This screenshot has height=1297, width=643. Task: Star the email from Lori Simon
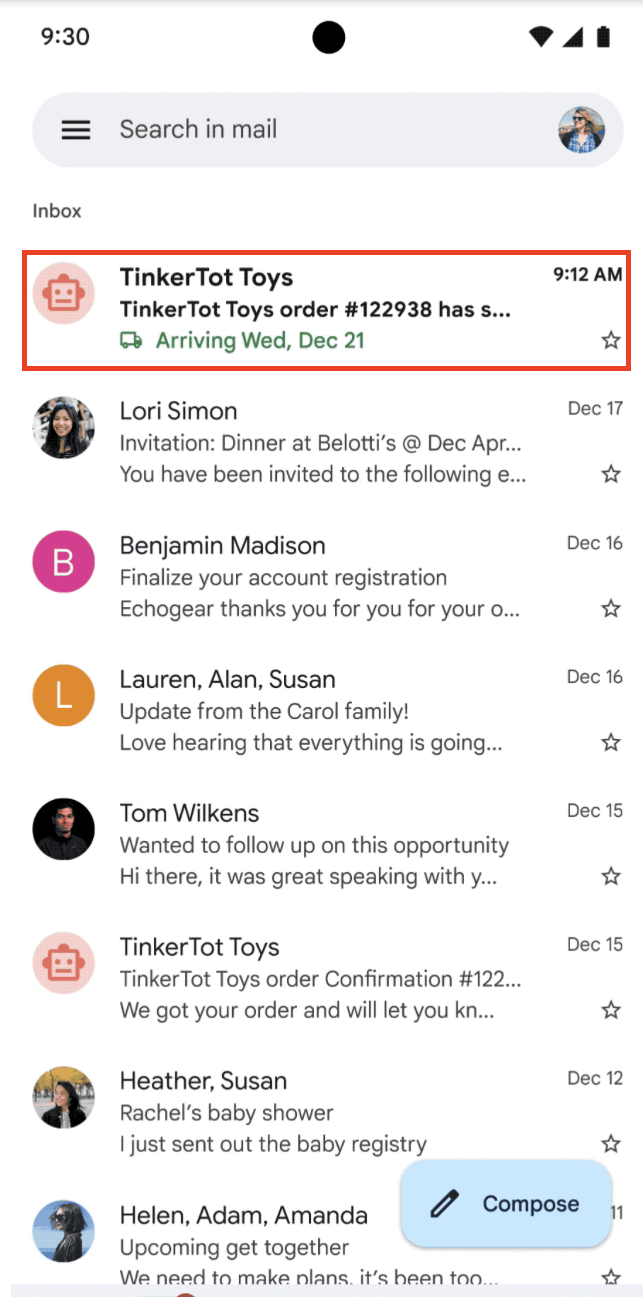[611, 474]
